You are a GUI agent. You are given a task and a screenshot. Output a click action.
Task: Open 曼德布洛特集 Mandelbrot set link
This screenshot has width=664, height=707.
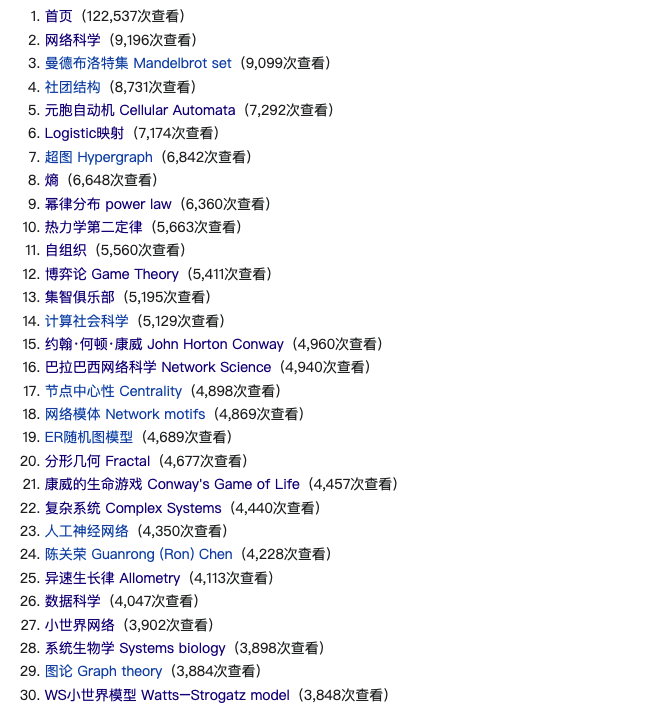pos(137,63)
